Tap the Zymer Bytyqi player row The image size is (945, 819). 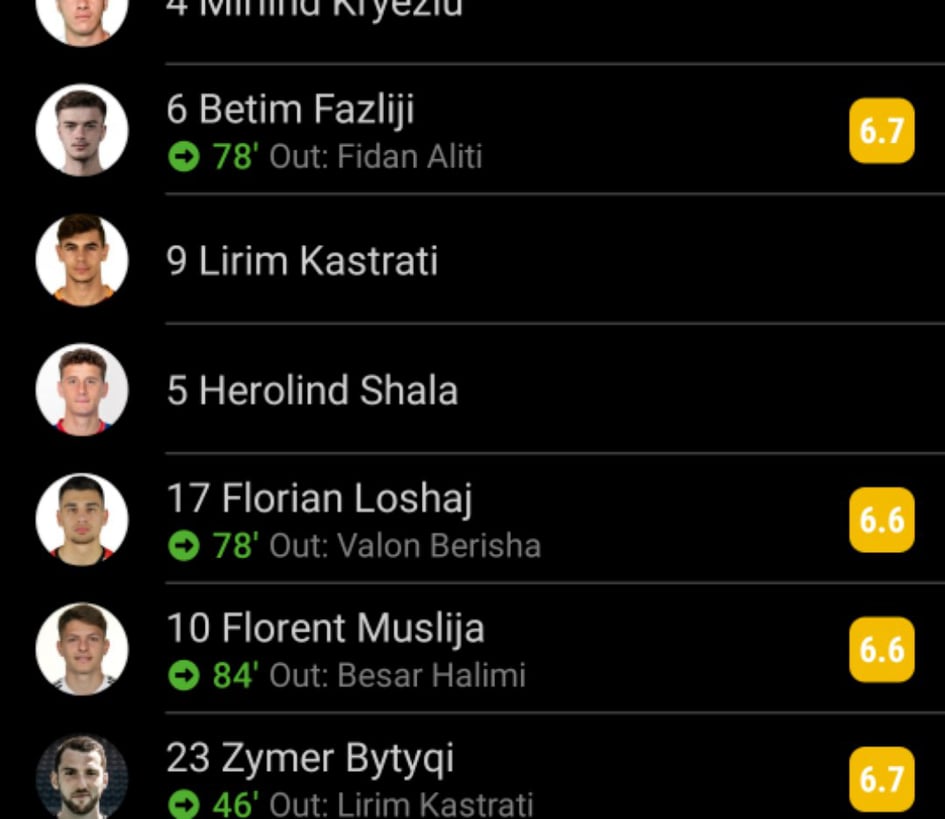pos(310,759)
